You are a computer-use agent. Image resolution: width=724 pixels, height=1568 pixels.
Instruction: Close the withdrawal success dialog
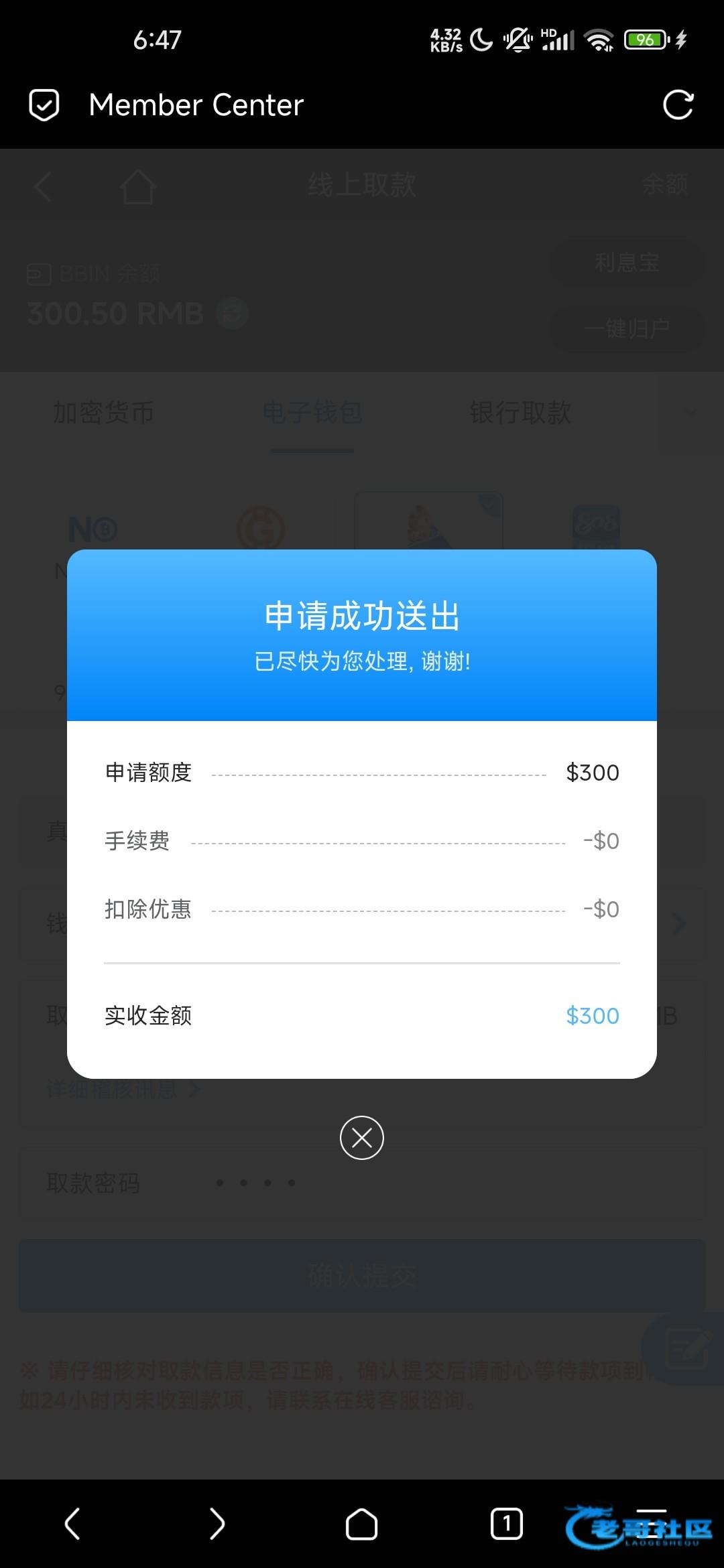coord(362,1138)
